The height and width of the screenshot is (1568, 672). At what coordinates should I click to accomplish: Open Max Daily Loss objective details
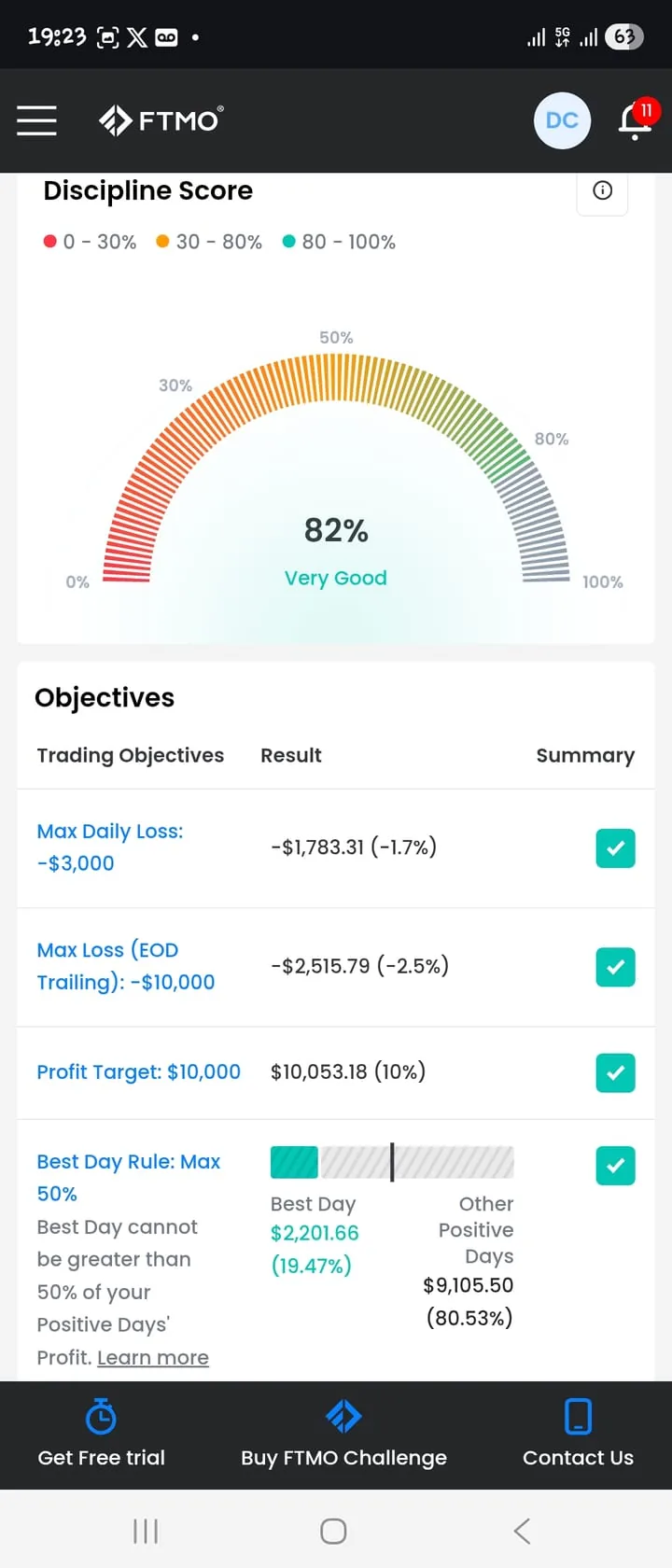coord(110,847)
